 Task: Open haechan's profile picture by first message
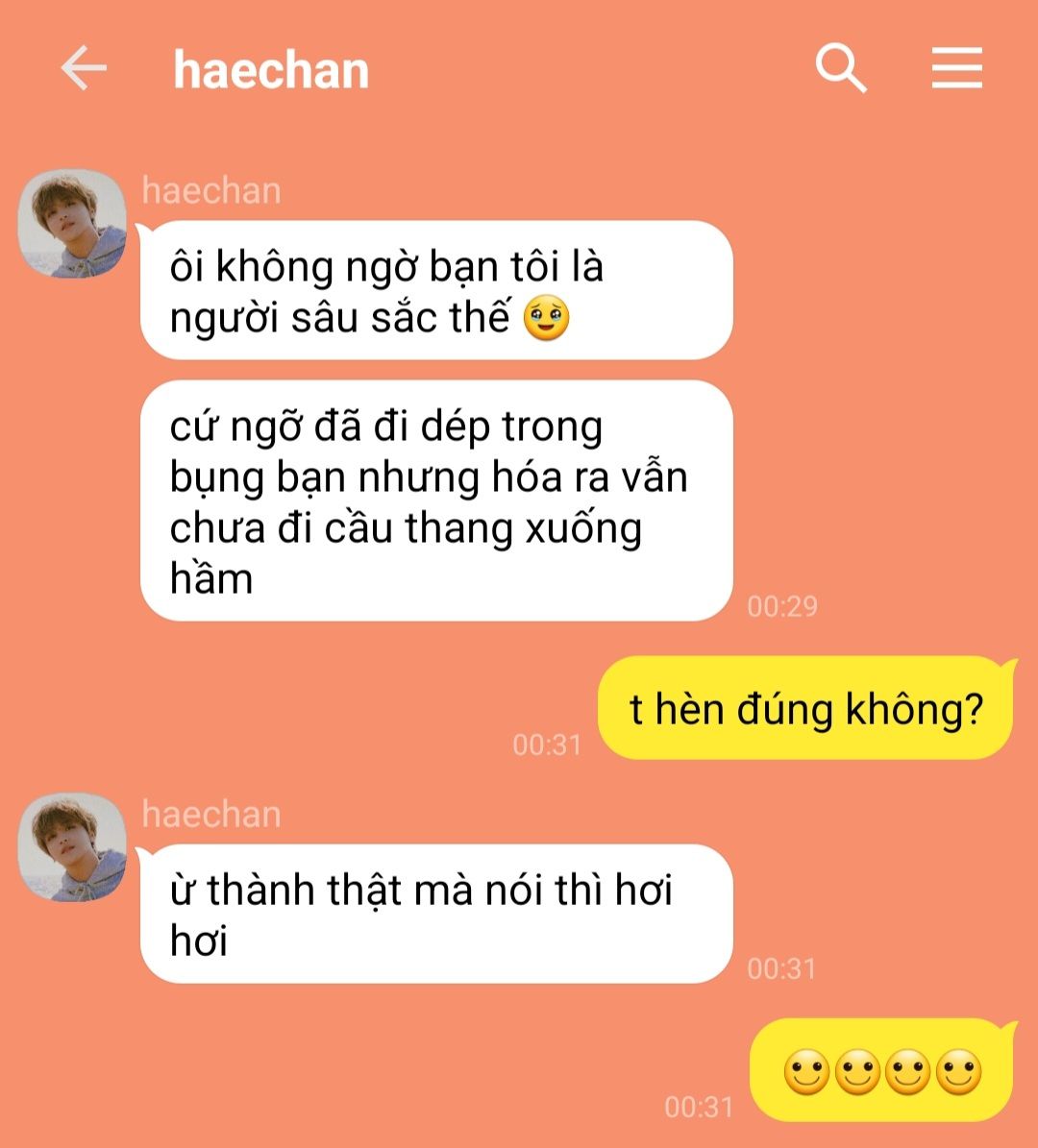pos(73,224)
